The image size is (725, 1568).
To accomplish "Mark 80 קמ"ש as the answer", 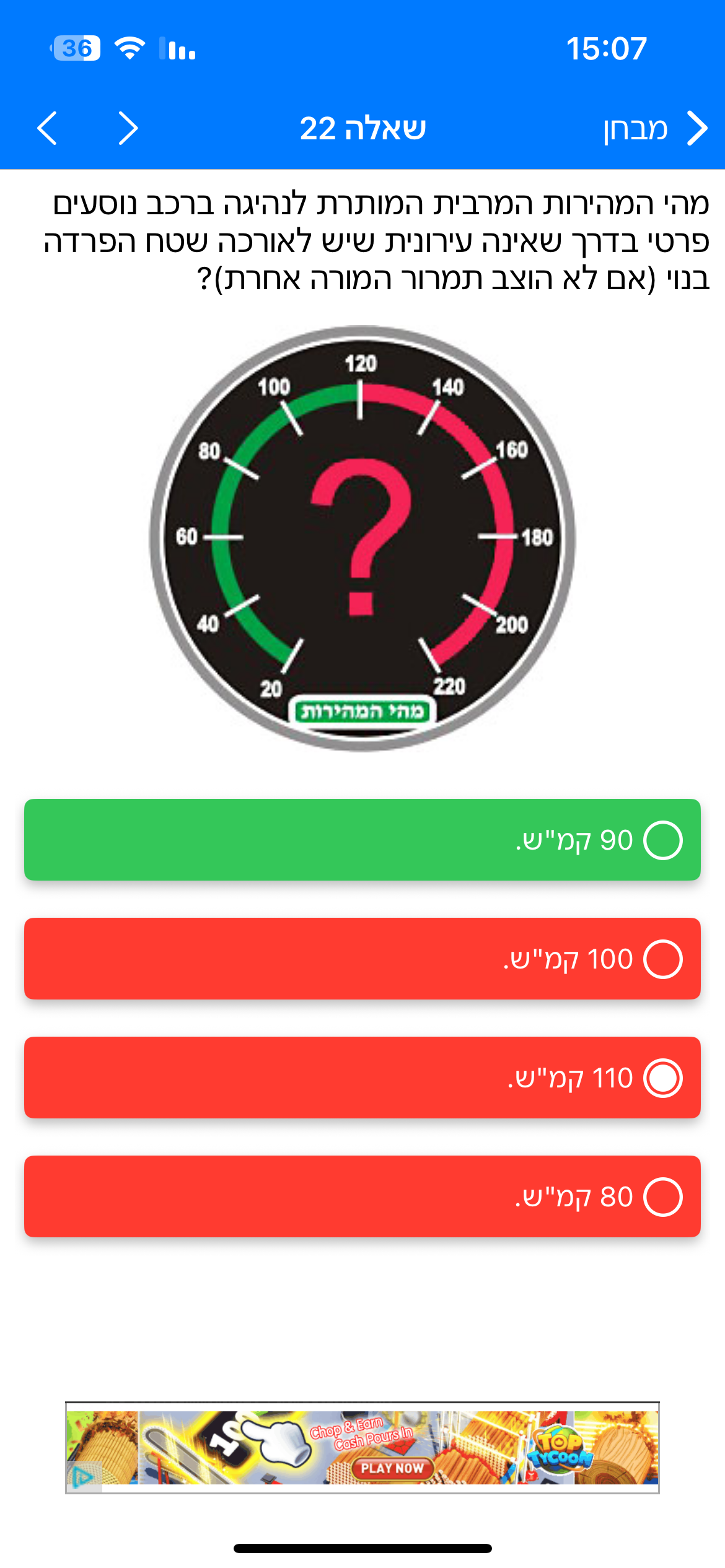I will [x=362, y=1196].
